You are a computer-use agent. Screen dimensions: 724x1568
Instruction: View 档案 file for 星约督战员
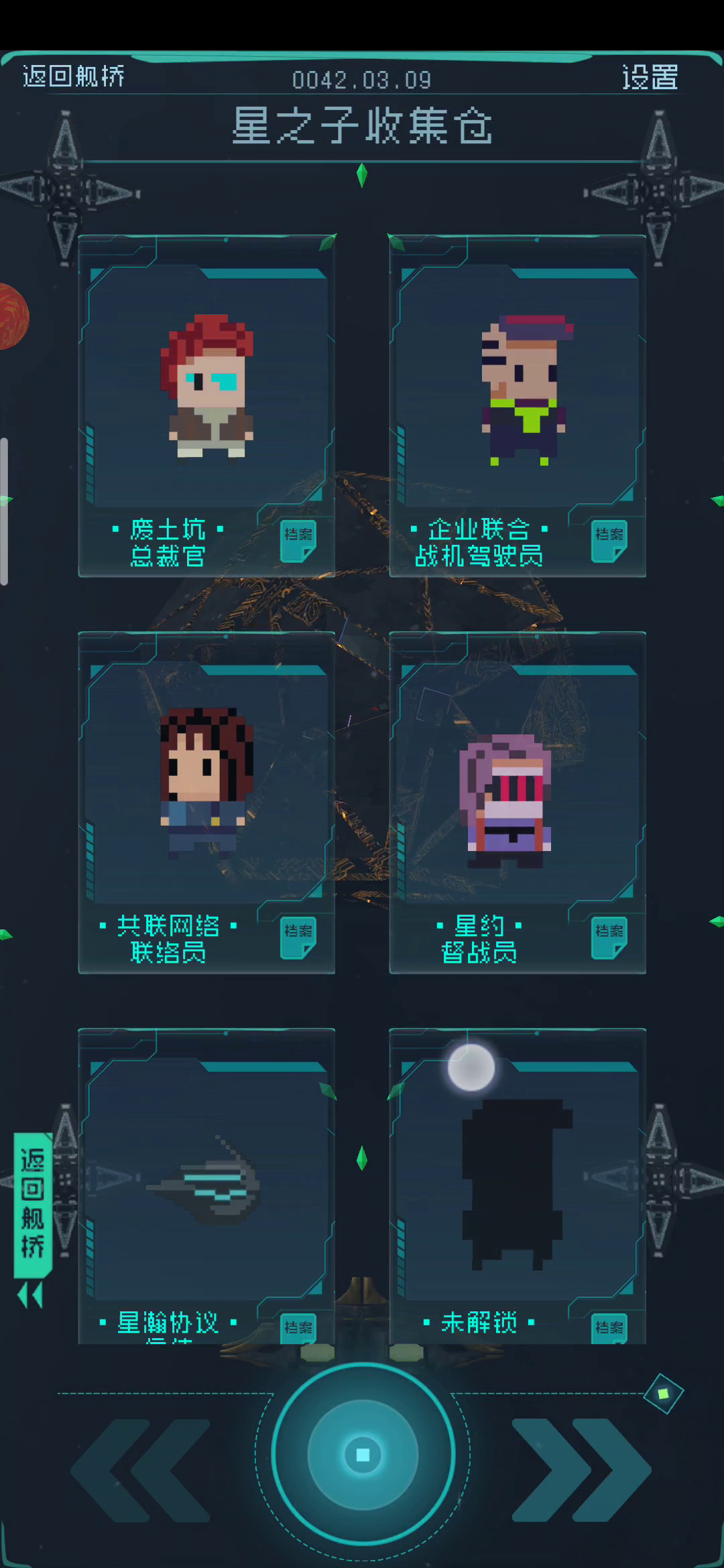609,937
